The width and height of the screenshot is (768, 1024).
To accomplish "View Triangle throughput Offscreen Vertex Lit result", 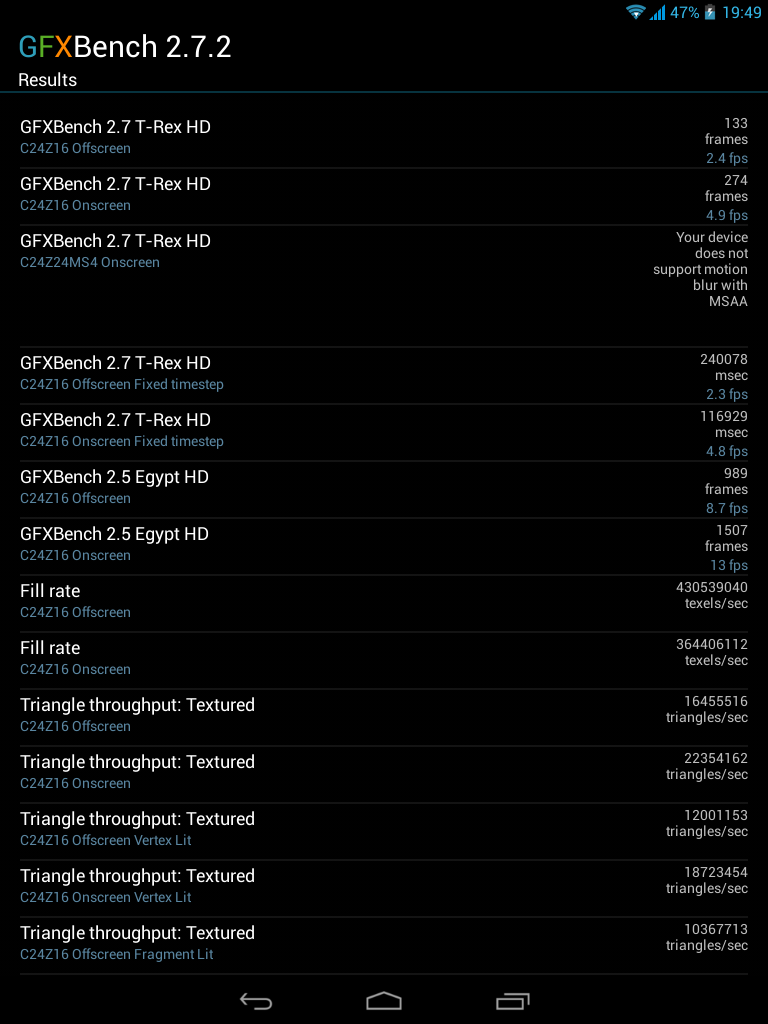I will tap(384, 830).
